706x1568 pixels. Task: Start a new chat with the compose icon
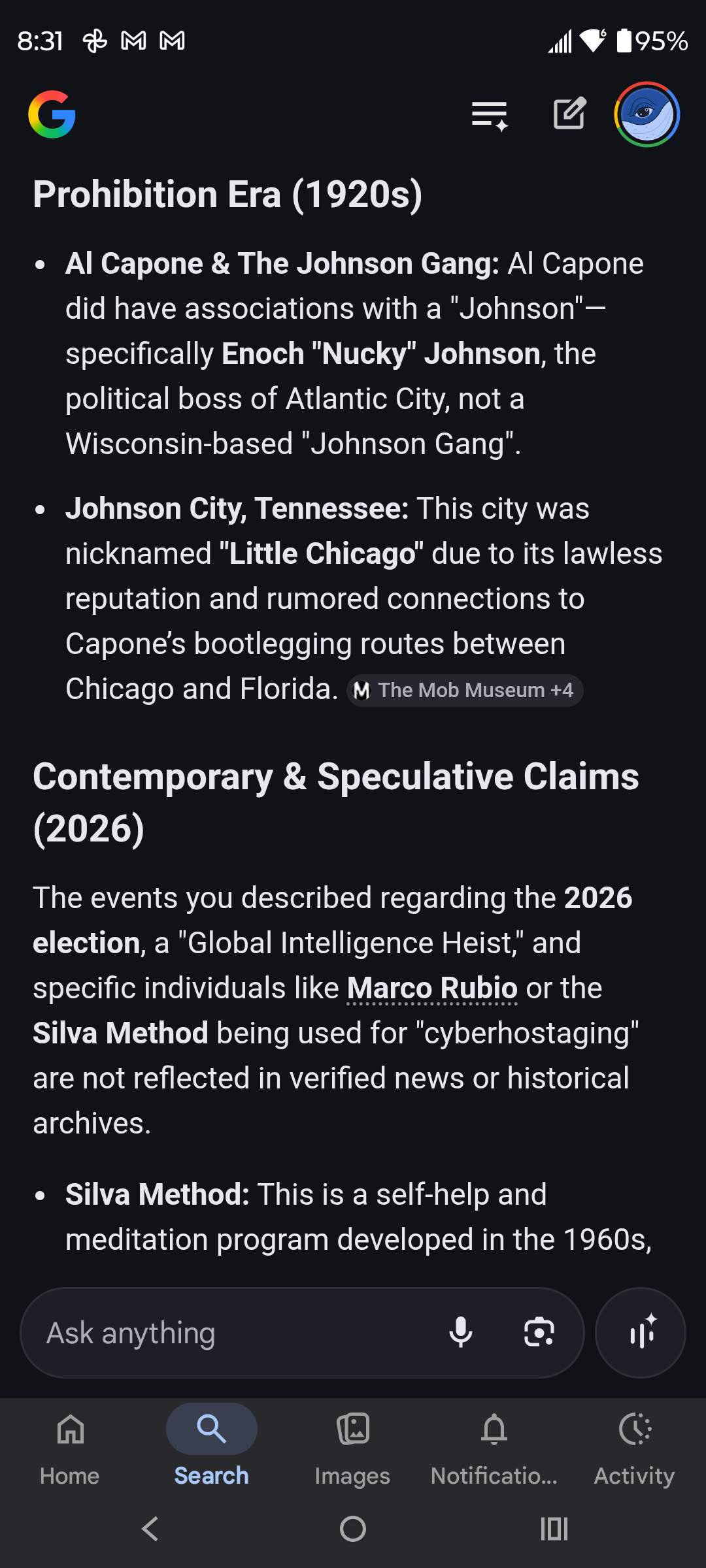(x=568, y=113)
